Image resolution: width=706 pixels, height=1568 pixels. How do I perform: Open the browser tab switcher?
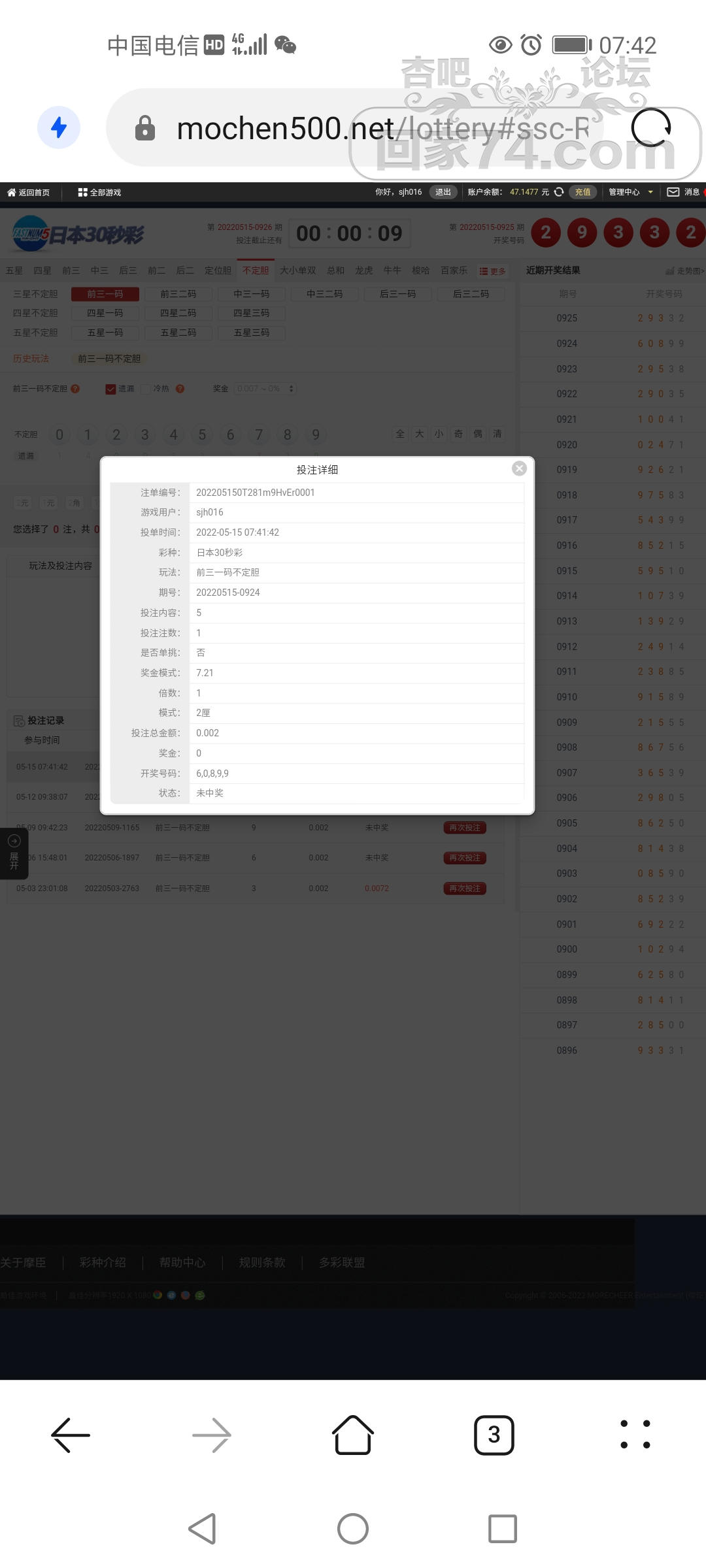tap(494, 1435)
